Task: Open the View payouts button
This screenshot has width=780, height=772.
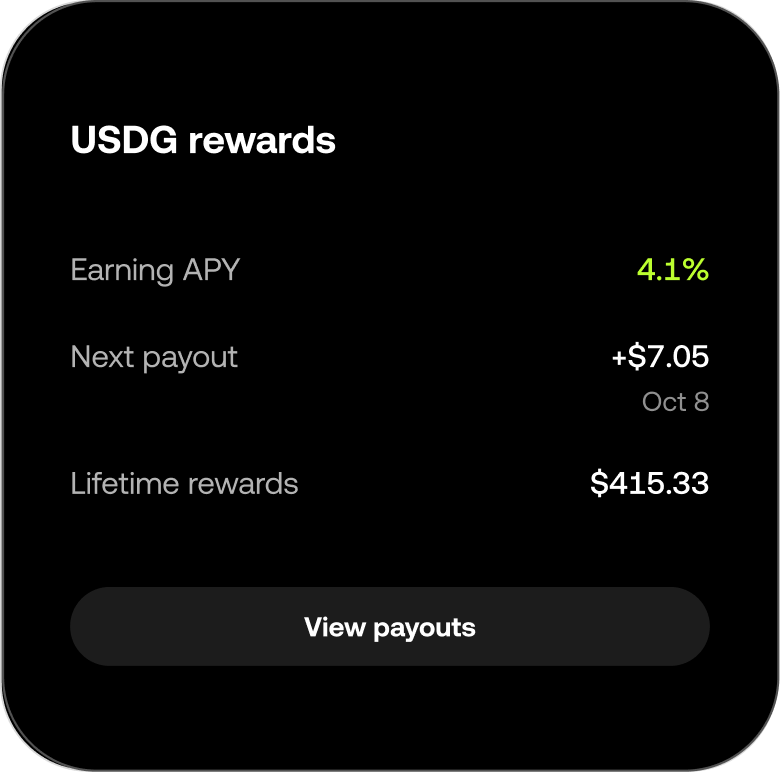Action: click(x=390, y=627)
